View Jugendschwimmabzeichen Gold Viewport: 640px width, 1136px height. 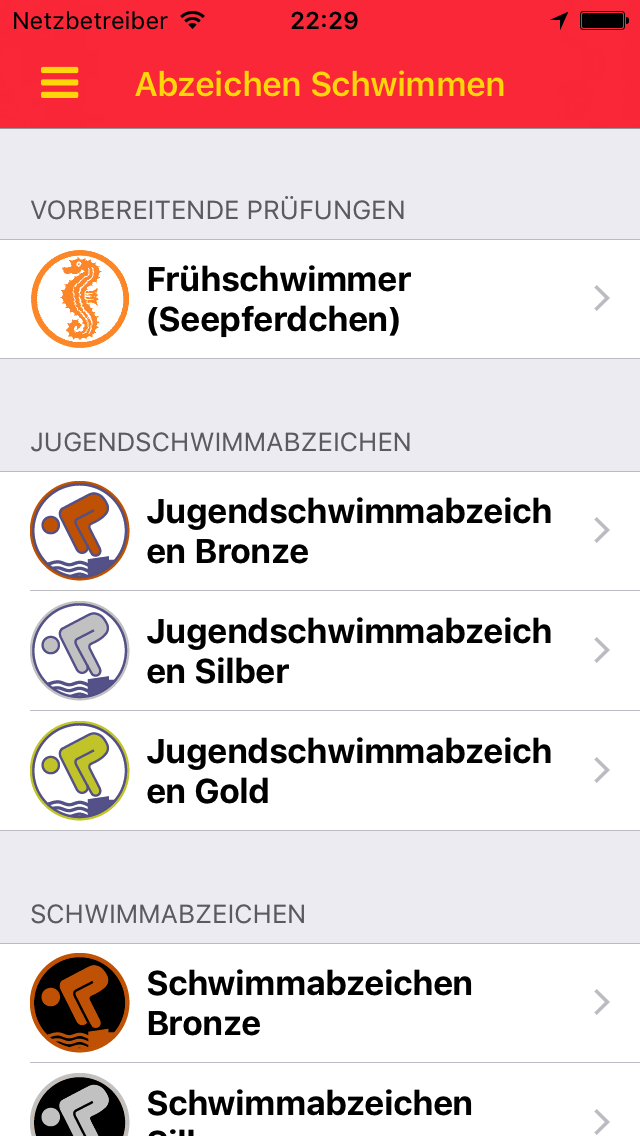click(x=320, y=770)
